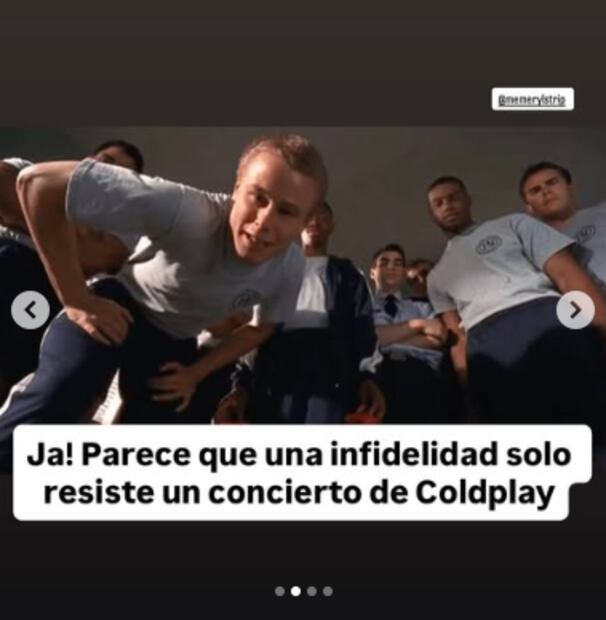Jump to the third carousel page dot

click(312, 591)
